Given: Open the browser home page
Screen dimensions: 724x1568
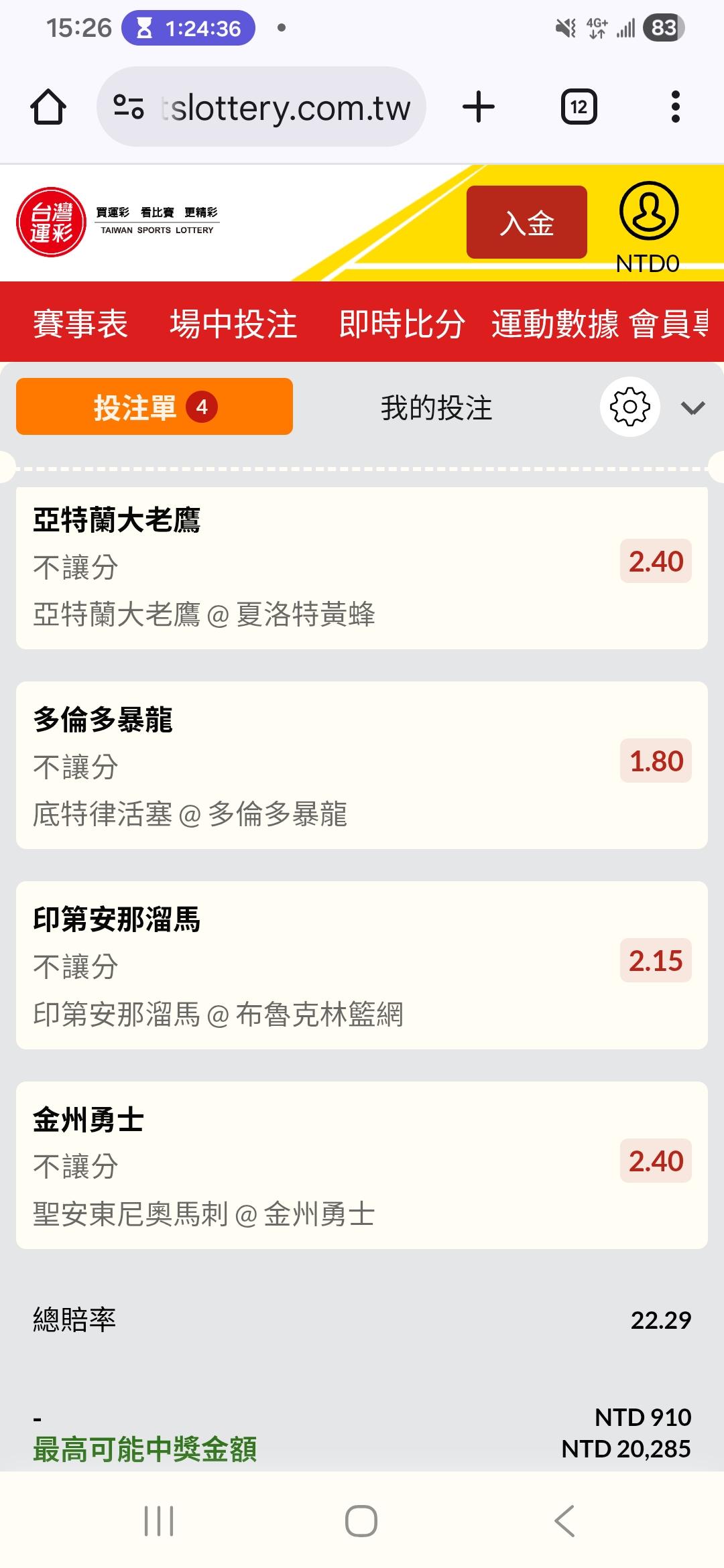Looking at the screenshot, I should [48, 107].
